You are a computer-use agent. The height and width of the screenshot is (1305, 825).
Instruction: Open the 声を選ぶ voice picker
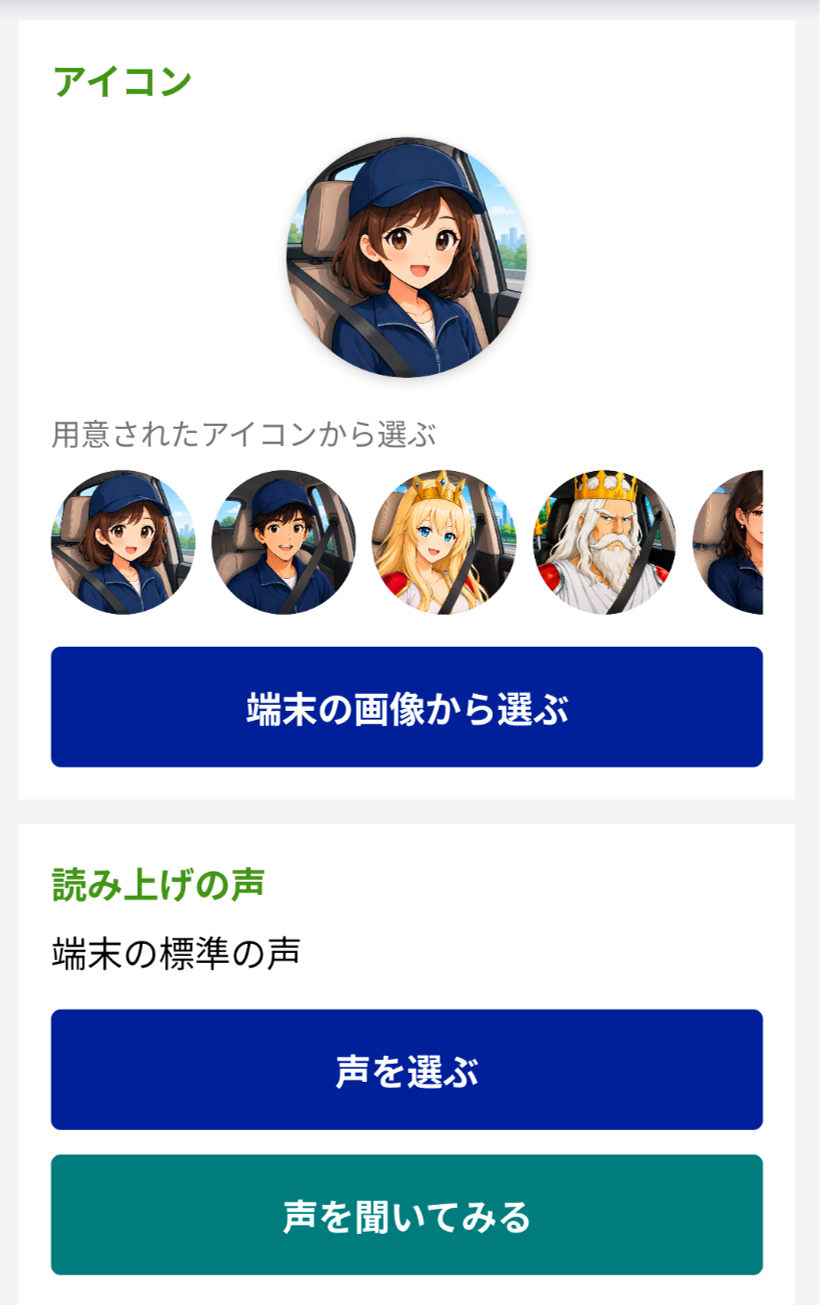point(407,1069)
